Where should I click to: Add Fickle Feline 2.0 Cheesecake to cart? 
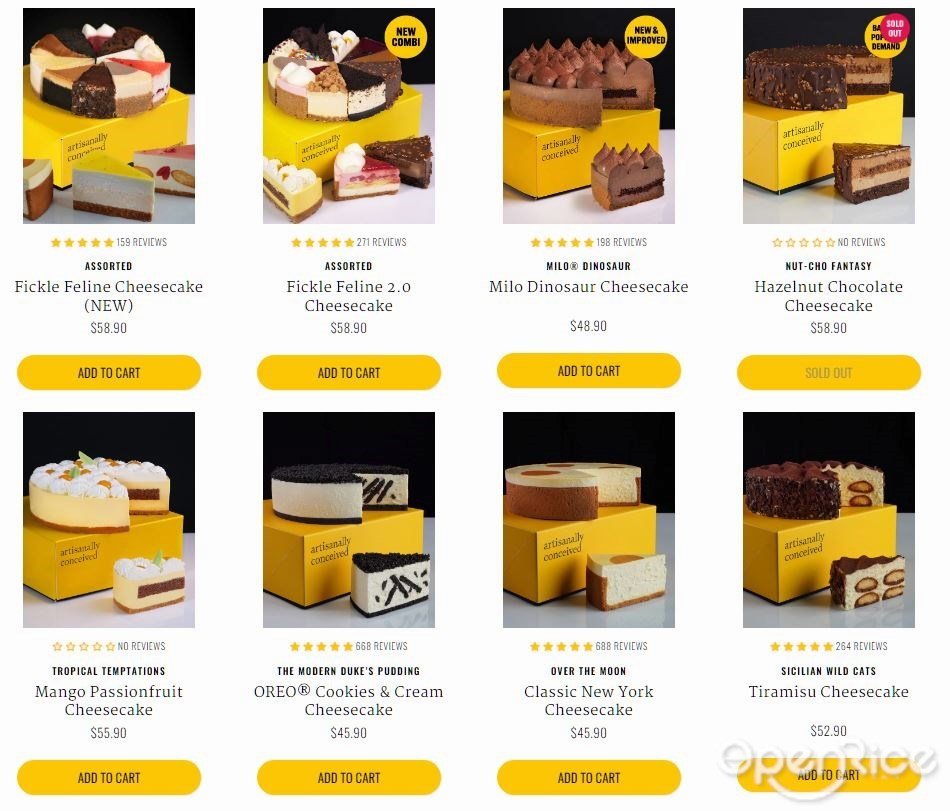tap(349, 373)
